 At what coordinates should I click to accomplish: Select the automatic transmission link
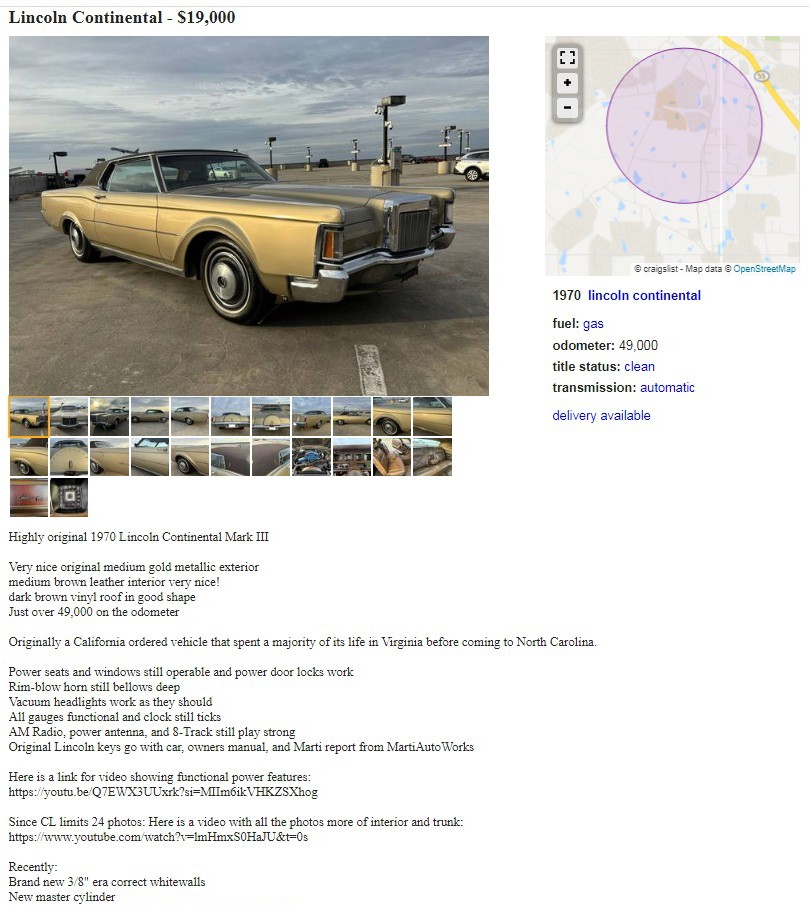(667, 387)
